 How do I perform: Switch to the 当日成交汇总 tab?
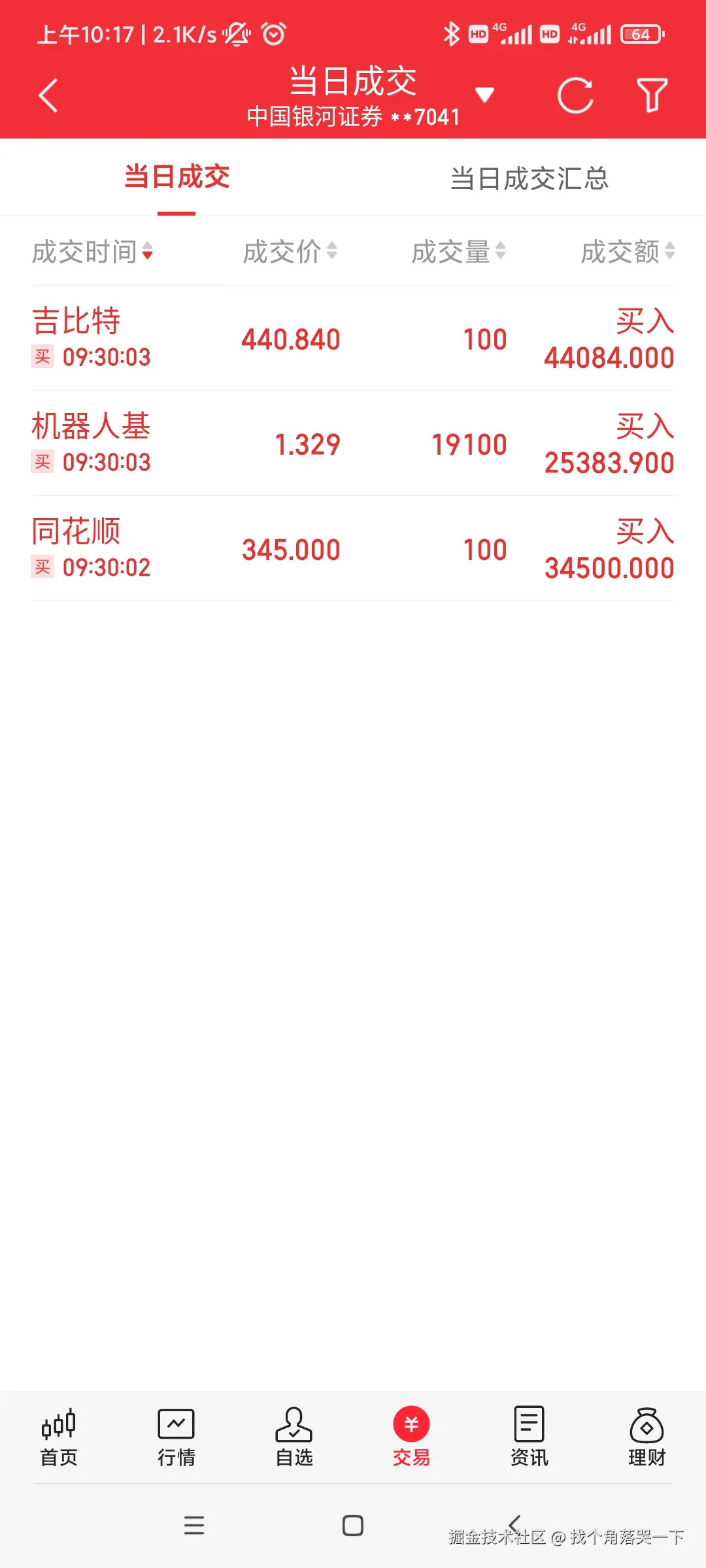tap(529, 178)
